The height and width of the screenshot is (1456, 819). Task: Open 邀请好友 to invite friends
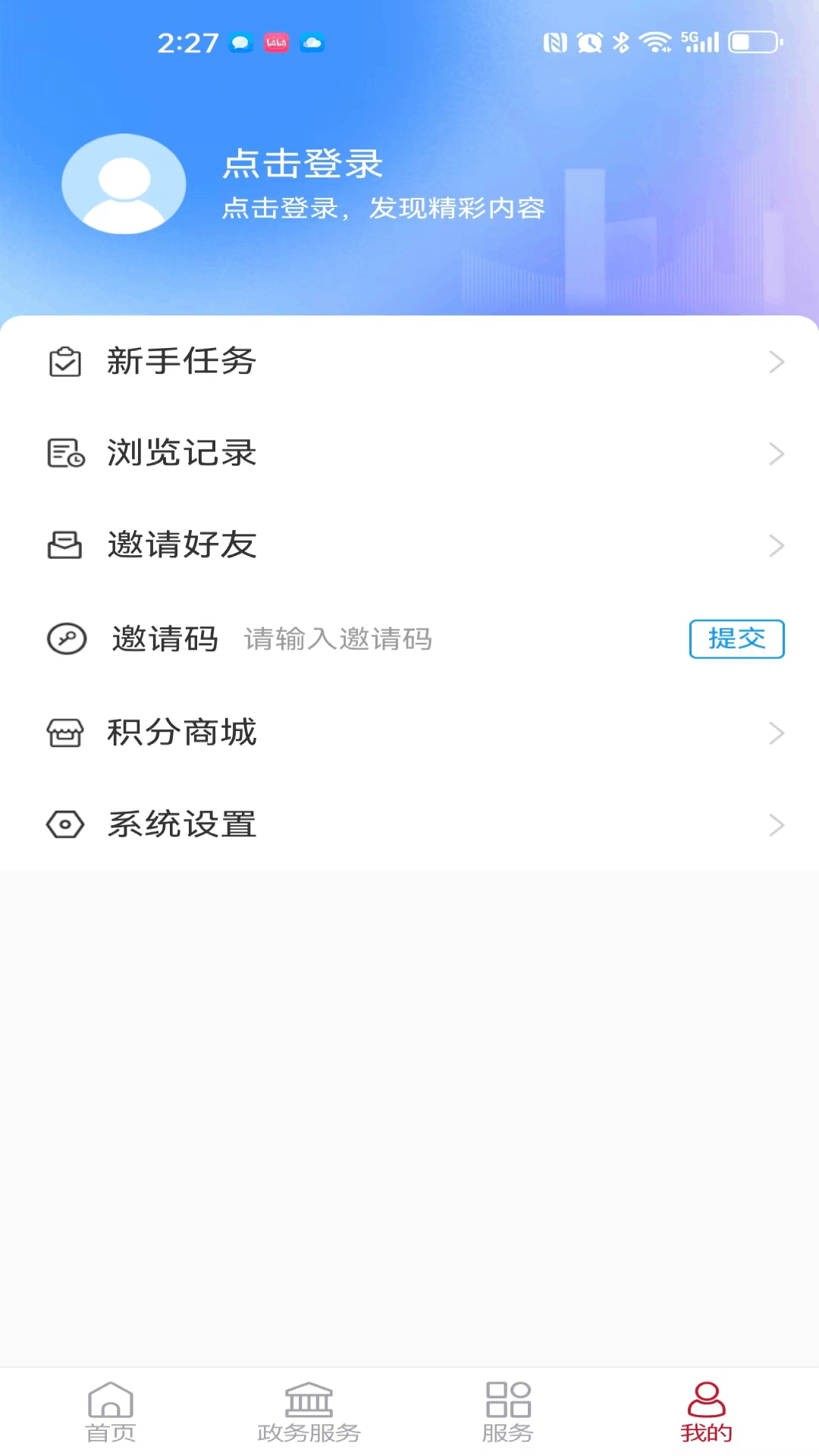409,545
